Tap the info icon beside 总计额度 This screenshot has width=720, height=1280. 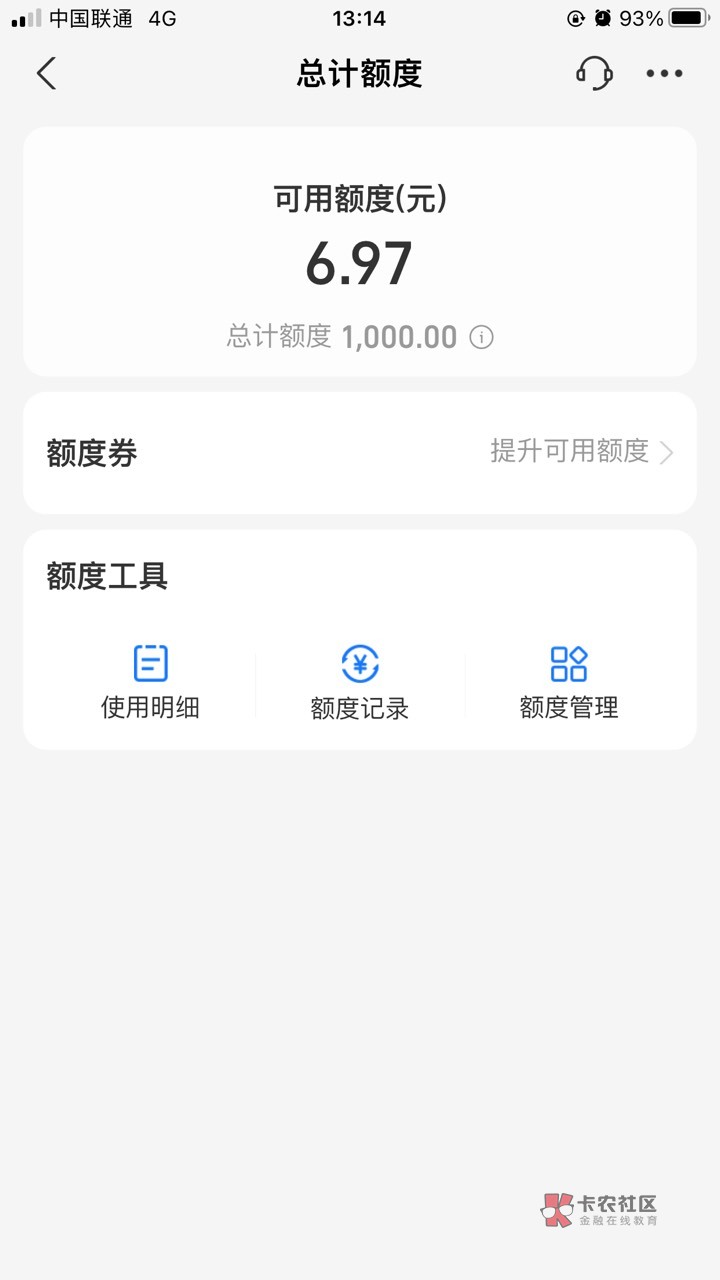[481, 337]
